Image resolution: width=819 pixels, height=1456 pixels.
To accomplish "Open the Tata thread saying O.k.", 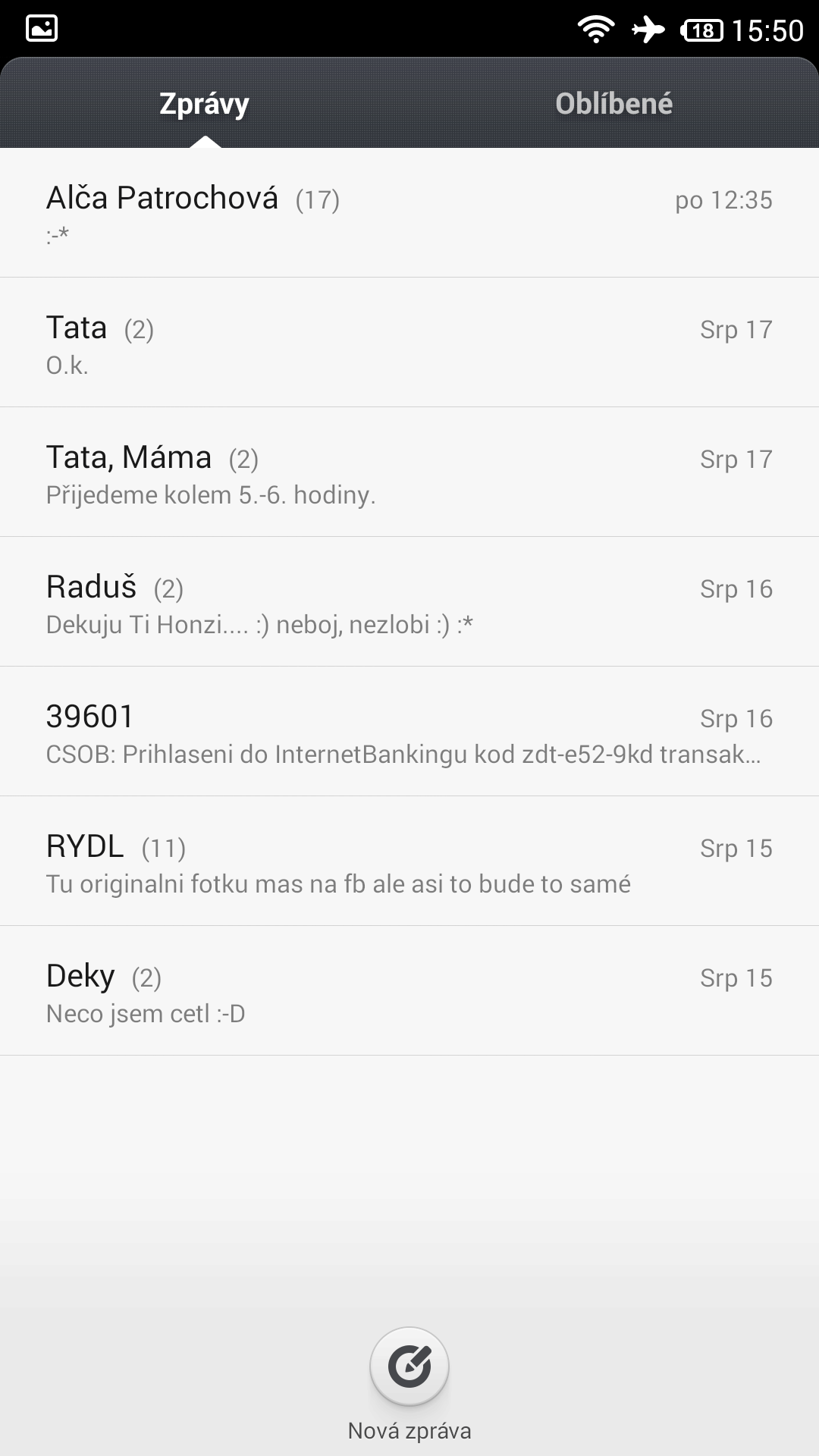I will pos(409,343).
